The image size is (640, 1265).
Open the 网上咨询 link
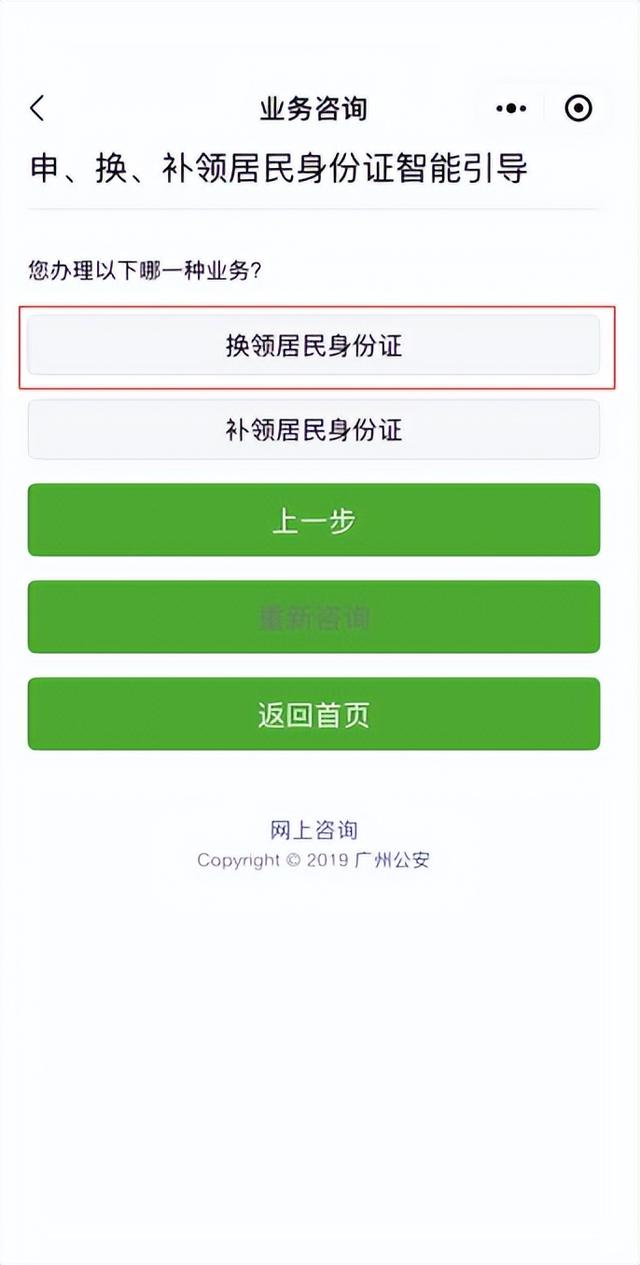pos(313,830)
